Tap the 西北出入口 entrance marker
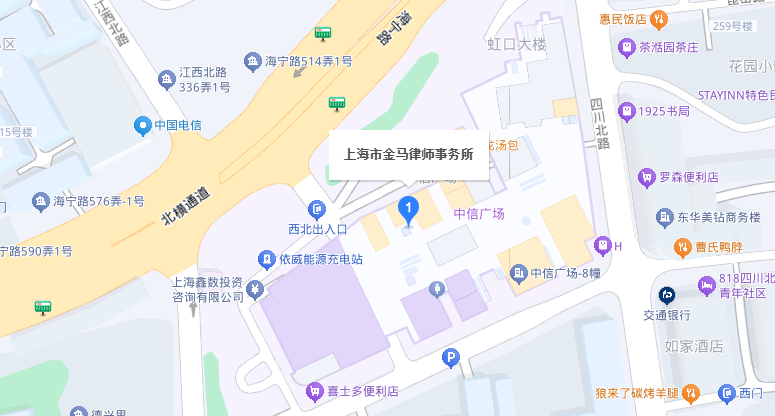The image size is (775, 416). [317, 210]
